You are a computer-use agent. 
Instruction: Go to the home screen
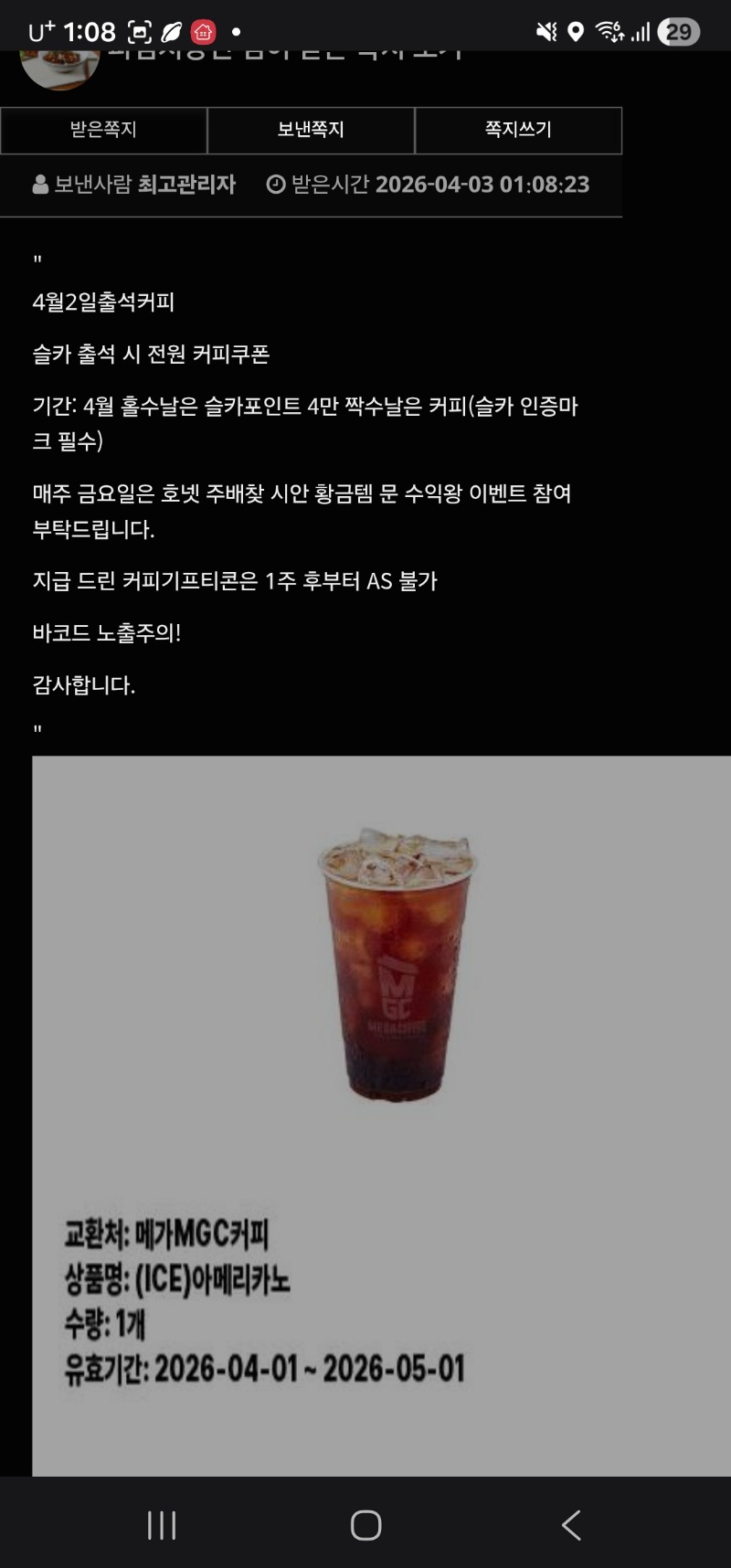[x=365, y=1525]
